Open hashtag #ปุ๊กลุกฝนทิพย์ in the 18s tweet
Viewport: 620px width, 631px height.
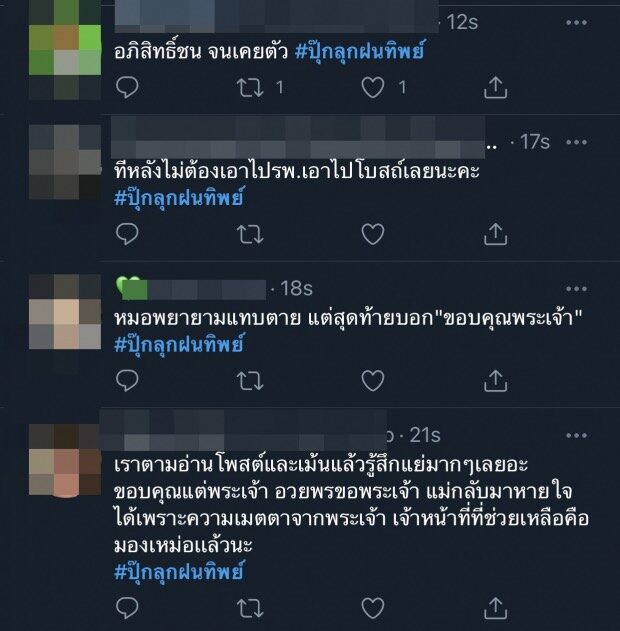[178, 344]
